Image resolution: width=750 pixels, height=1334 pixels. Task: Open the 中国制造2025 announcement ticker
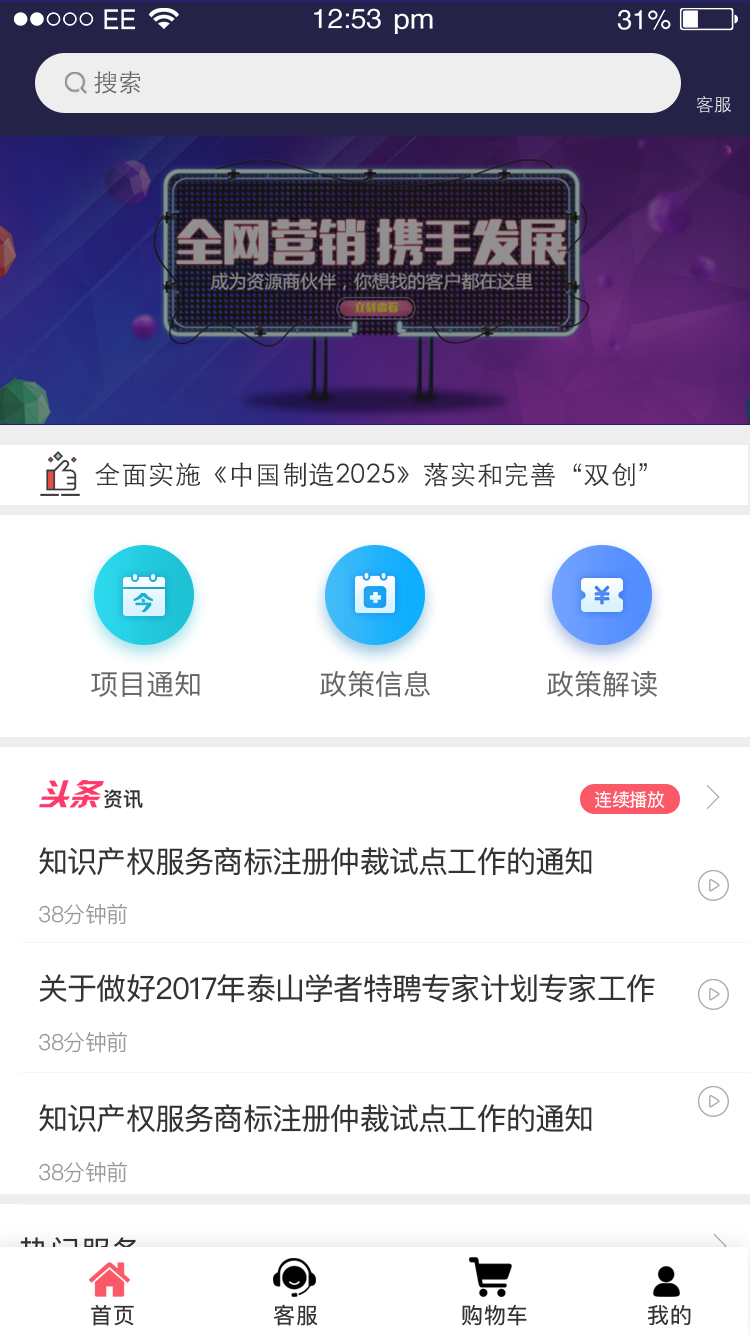click(373, 475)
